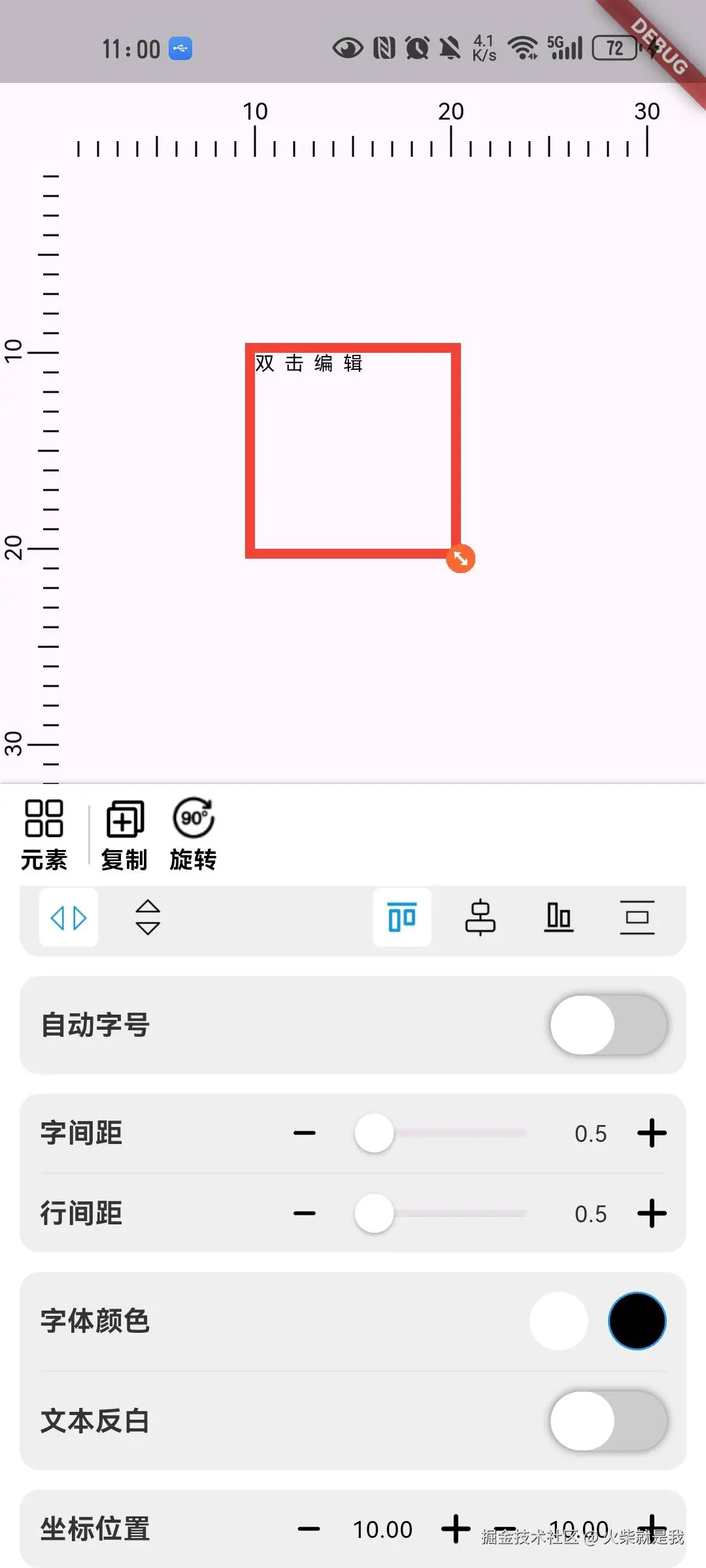The height and width of the screenshot is (1568, 706).
Task: Enable the 自动字号 switch
Action: [608, 1025]
